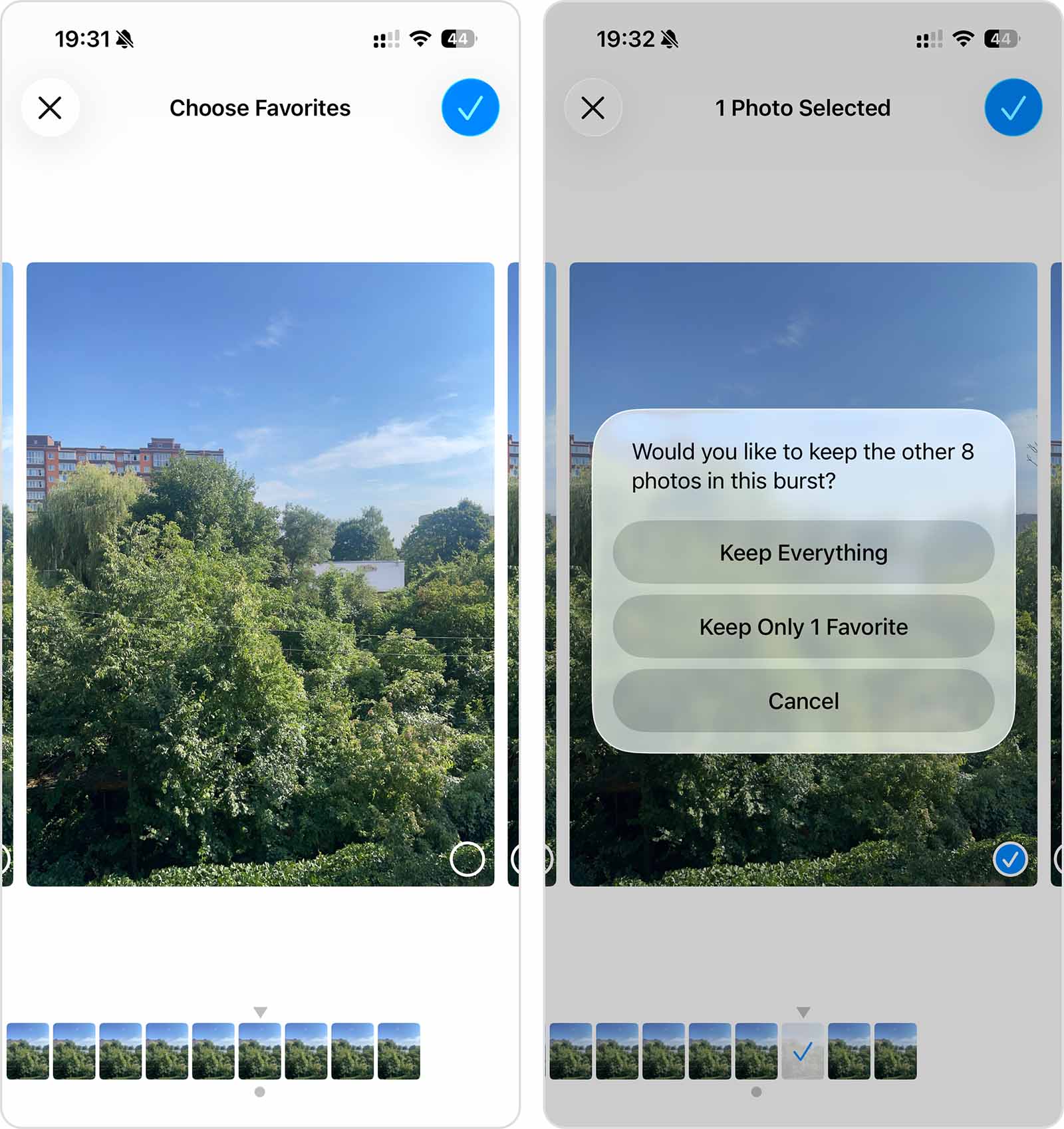1064x1129 pixels.
Task: Deselect the checked photo on 1 Photo Selected
Action: [1009, 859]
